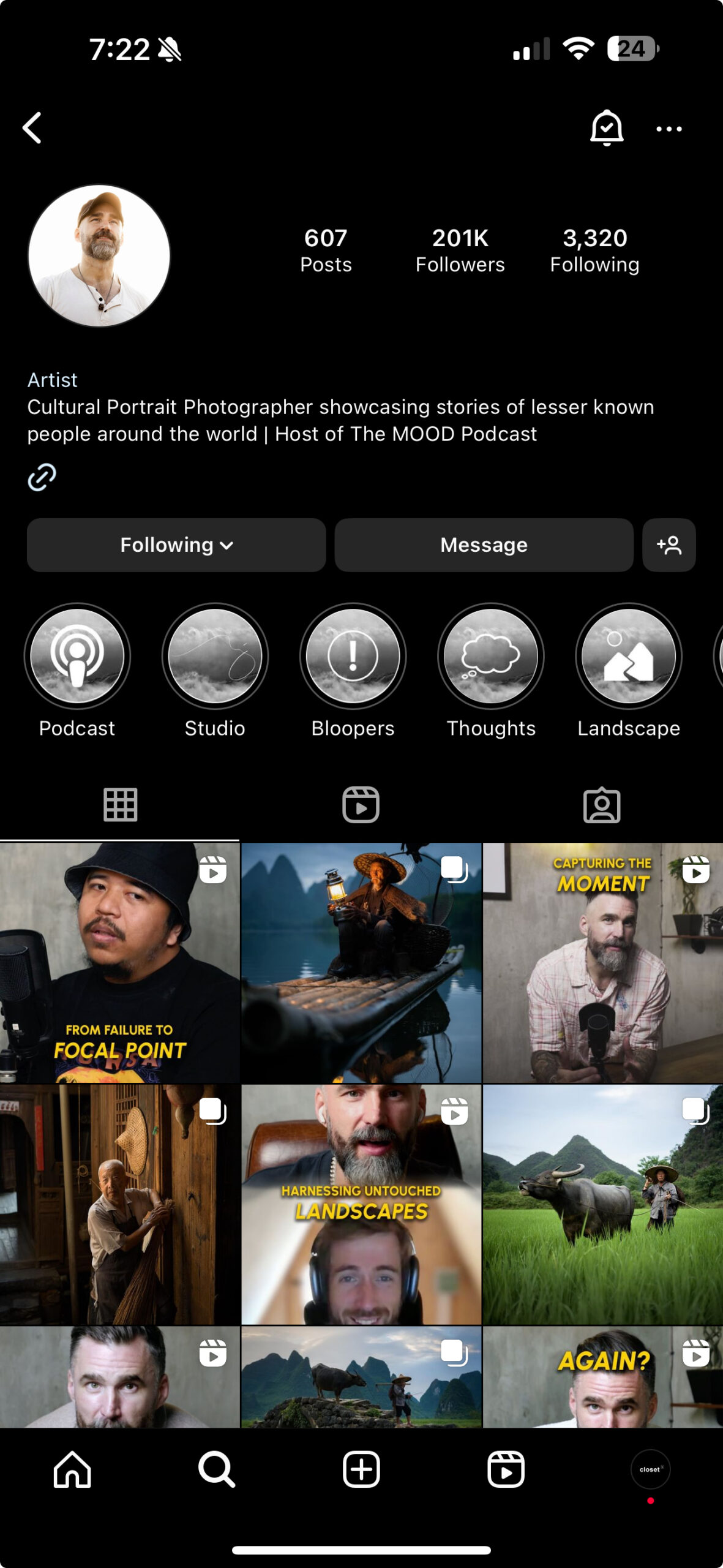The image size is (723, 1568).
Task: Open the Landscape highlight
Action: click(628, 656)
